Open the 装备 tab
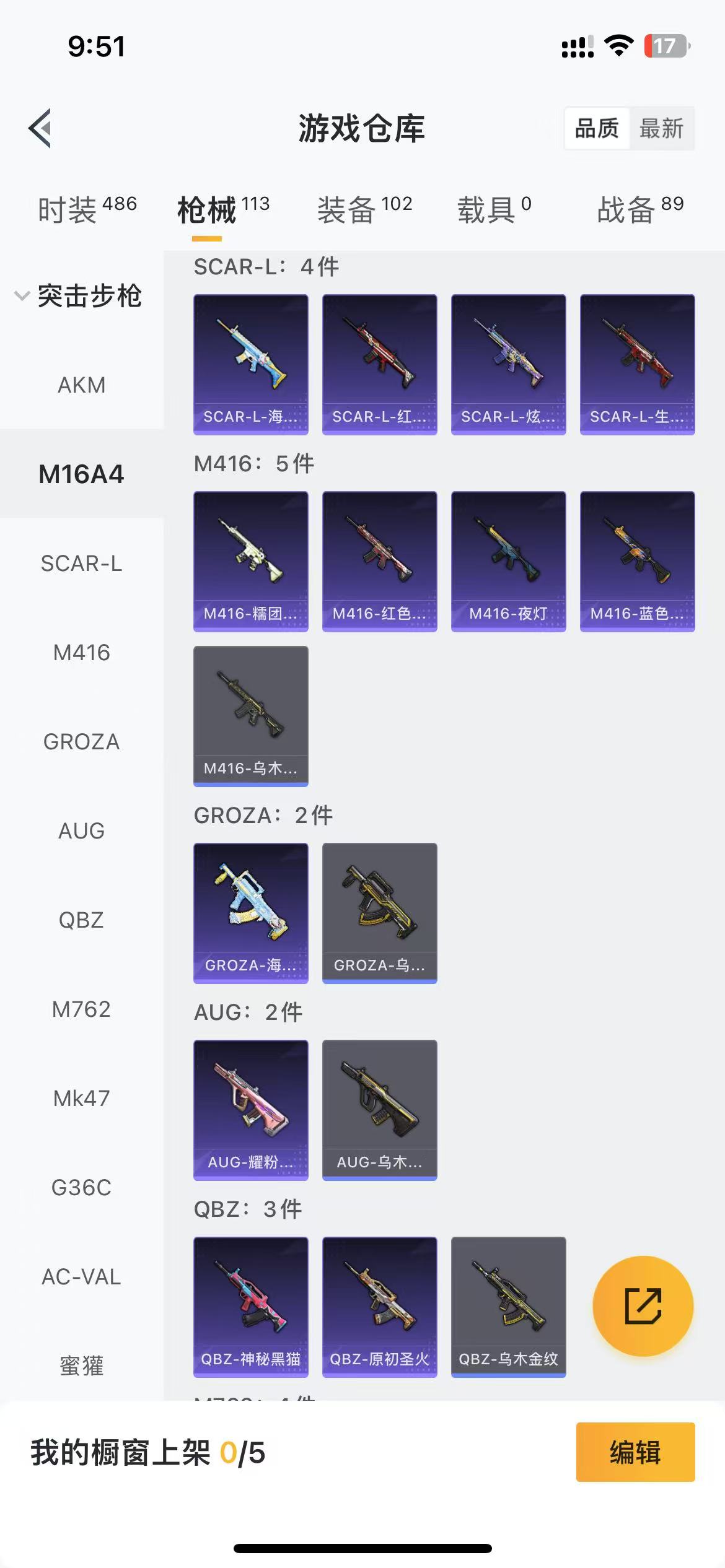 [x=364, y=209]
